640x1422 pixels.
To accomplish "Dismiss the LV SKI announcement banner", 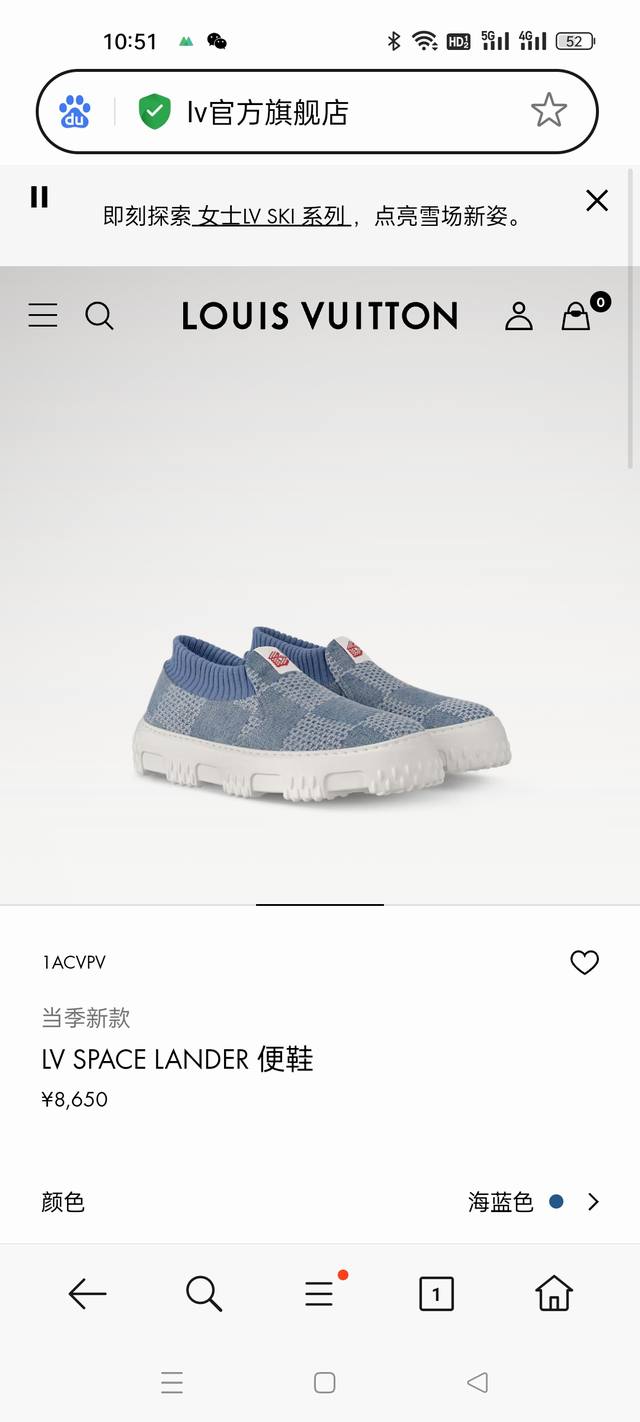I will [596, 201].
